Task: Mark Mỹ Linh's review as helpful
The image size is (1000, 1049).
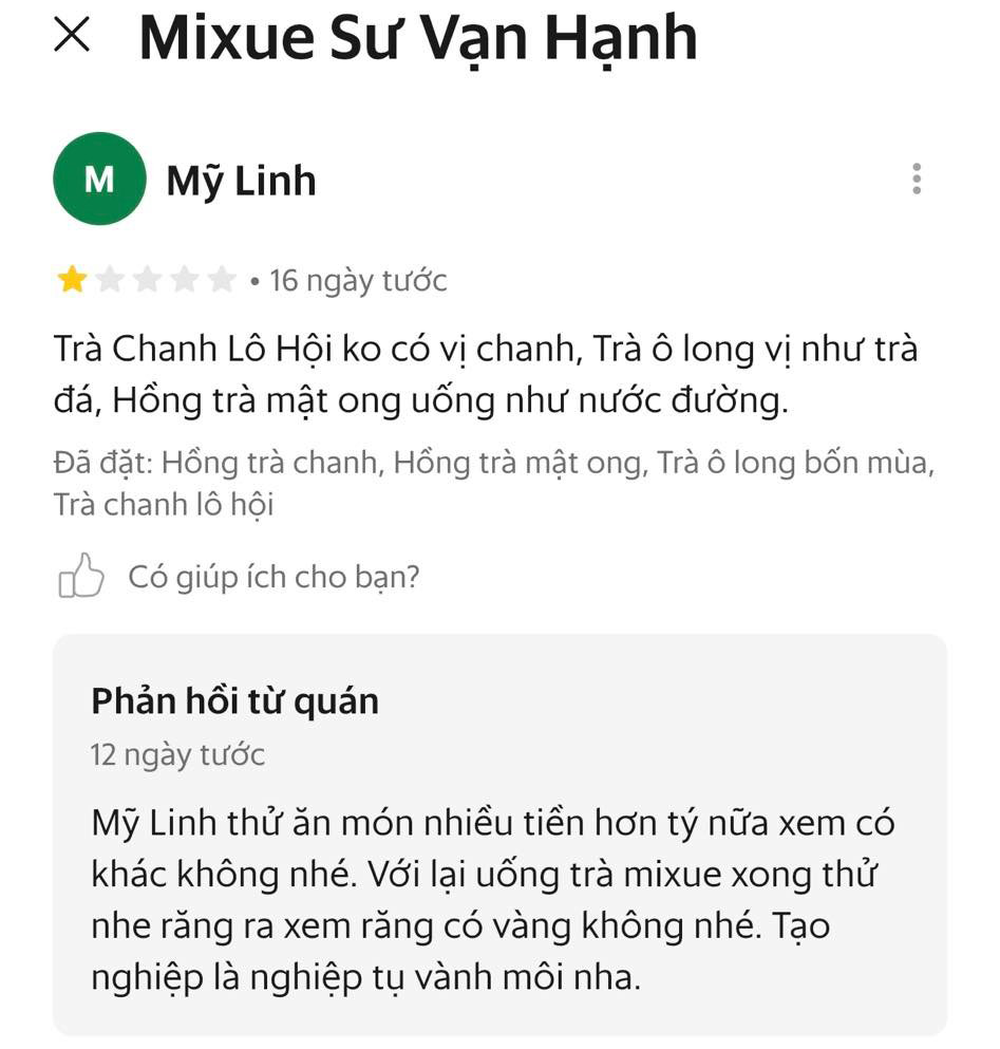Action: (81, 577)
